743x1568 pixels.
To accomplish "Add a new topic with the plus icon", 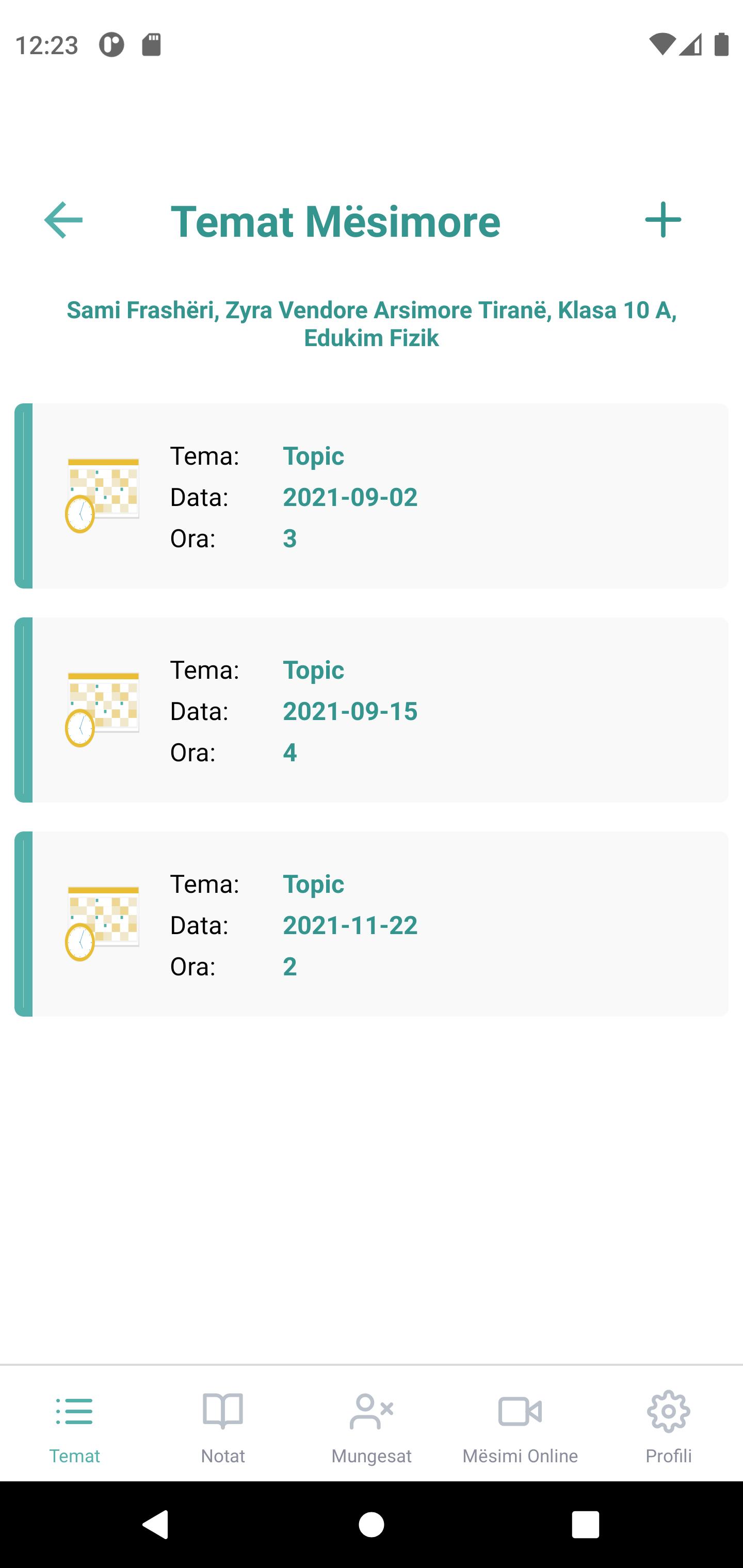I will pos(663,221).
